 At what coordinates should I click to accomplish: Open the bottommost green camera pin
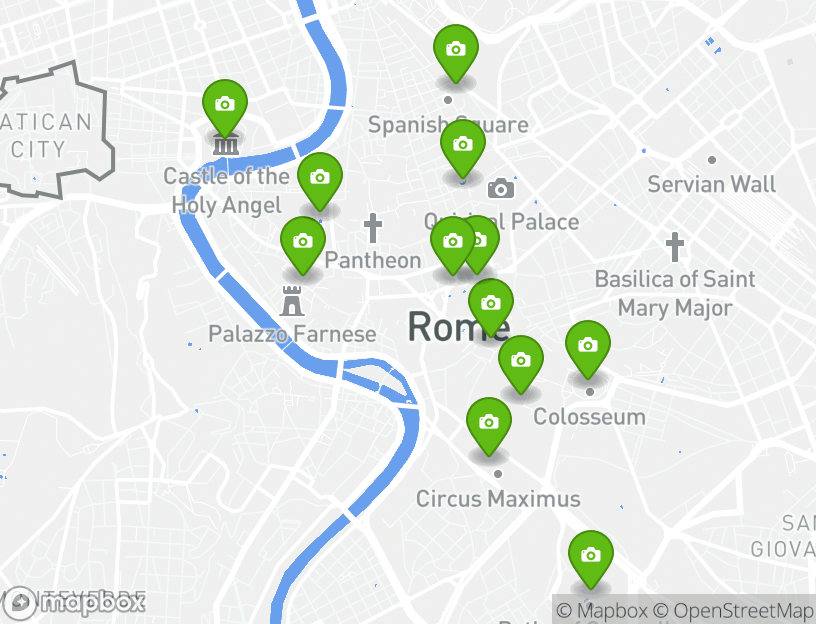pyautogui.click(x=590, y=555)
